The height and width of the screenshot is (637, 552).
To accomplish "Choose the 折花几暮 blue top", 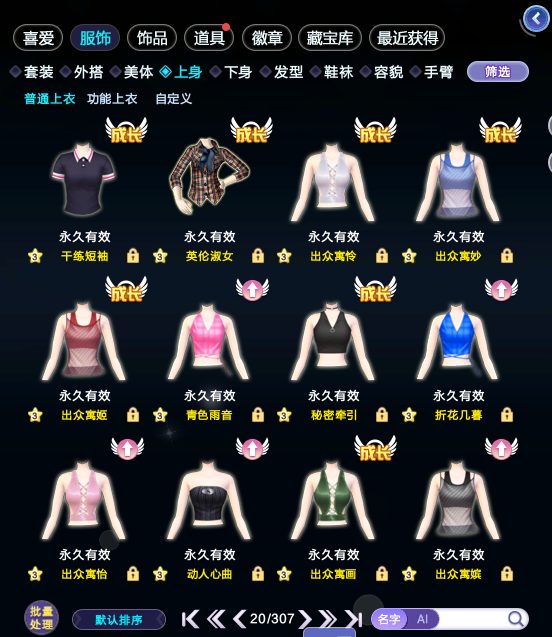I will pyautogui.click(x=458, y=341).
